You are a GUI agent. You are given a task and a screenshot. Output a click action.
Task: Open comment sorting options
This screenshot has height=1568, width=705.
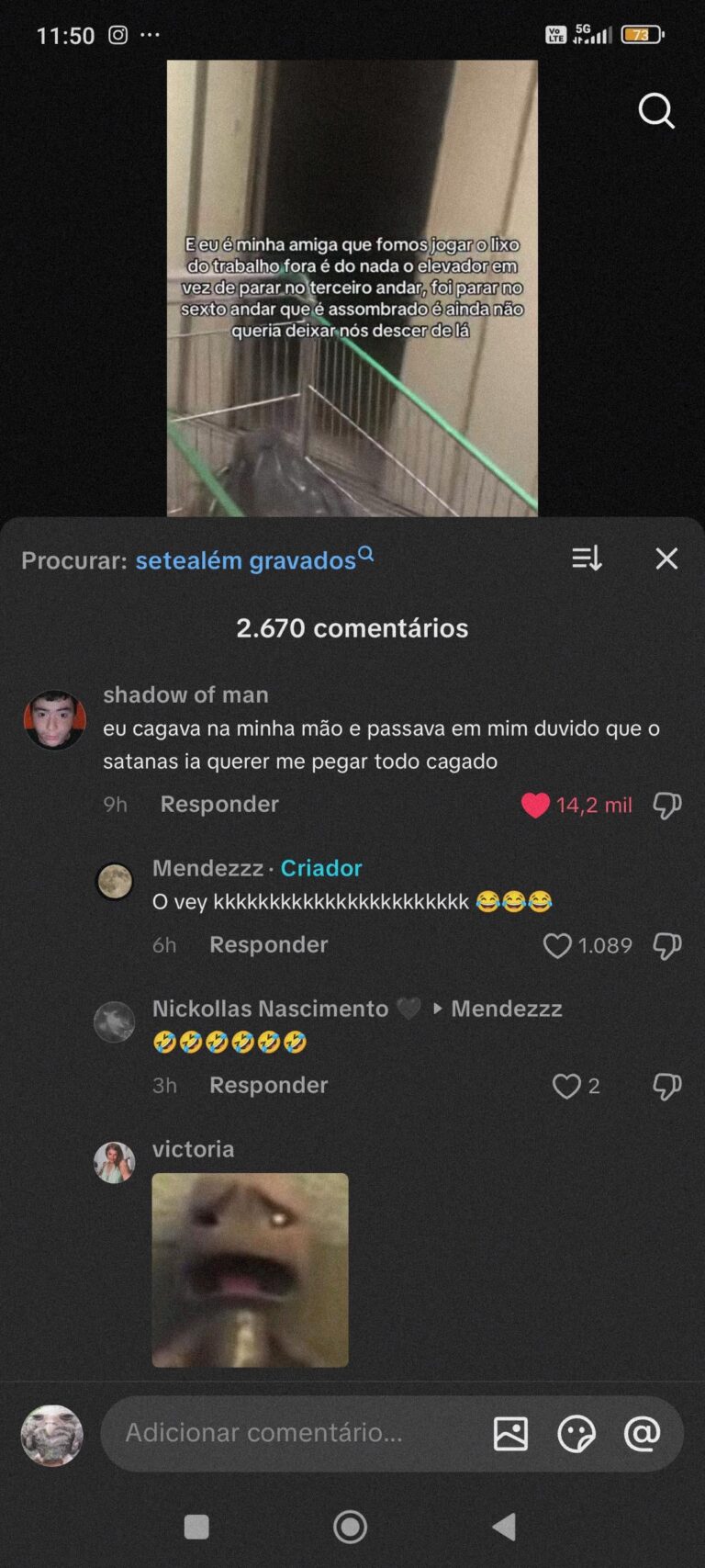[587, 558]
